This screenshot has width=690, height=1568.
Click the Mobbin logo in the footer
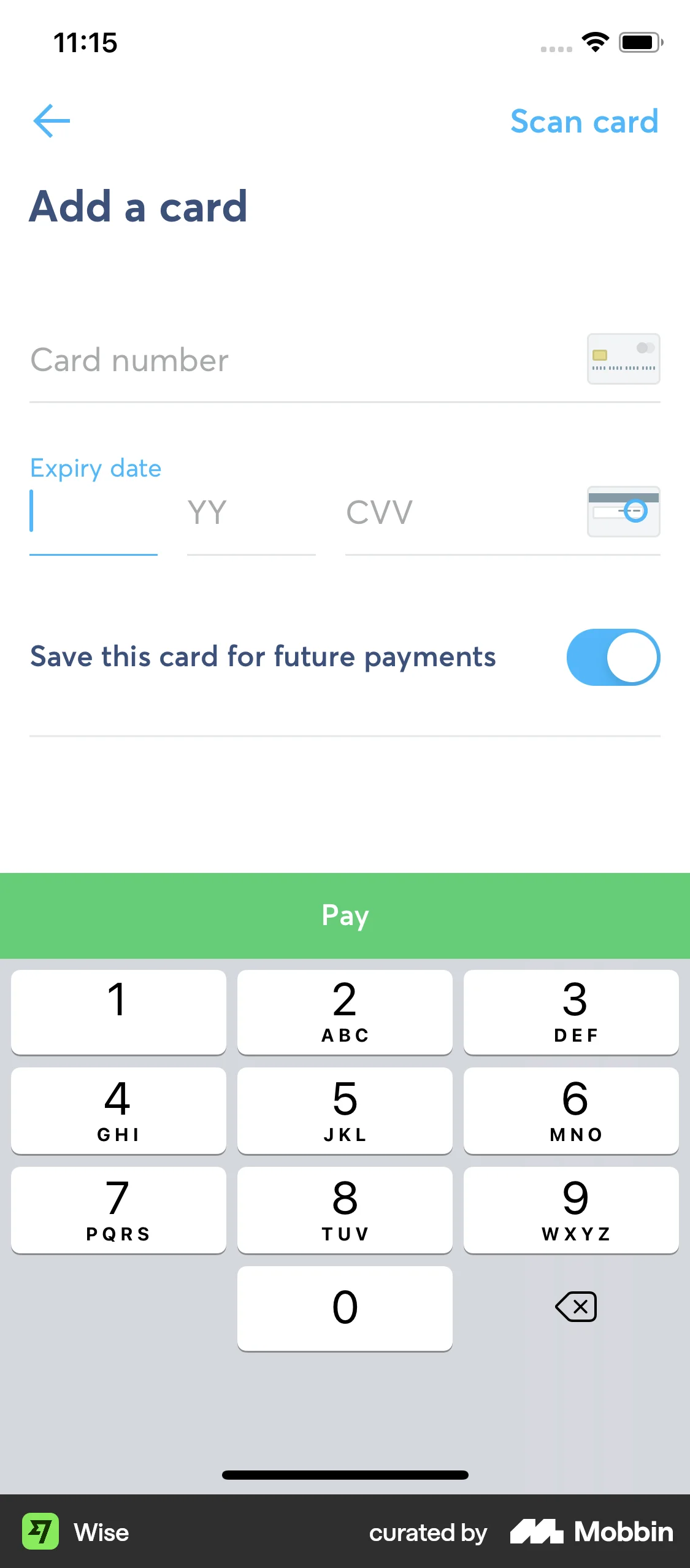591,1532
